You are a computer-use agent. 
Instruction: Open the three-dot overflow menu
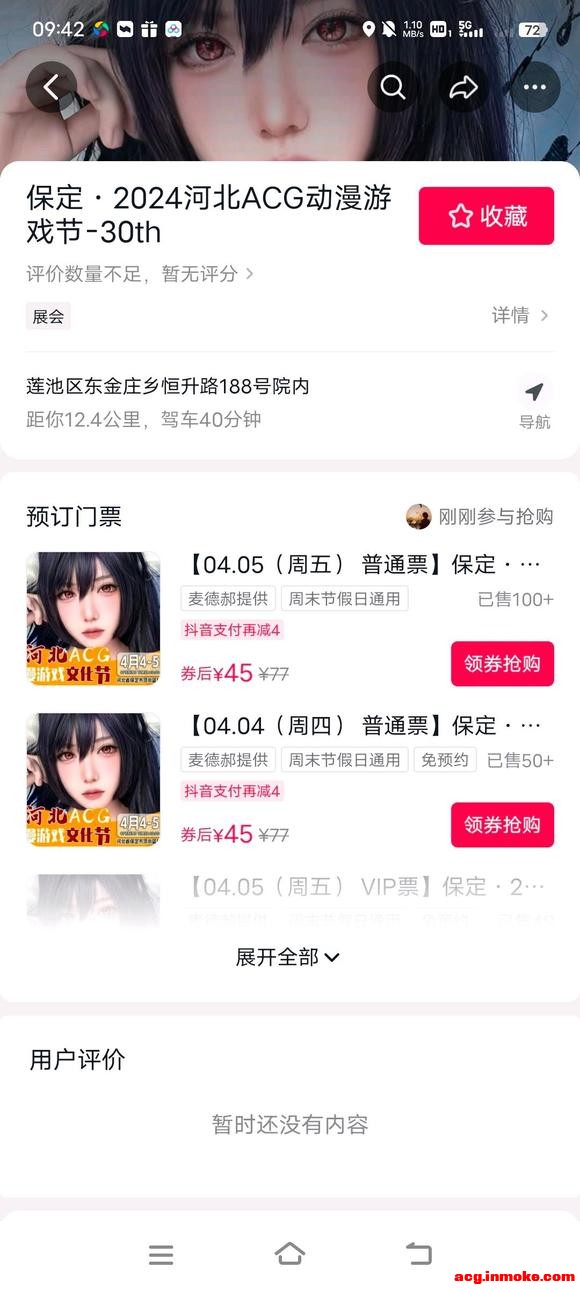(535, 88)
